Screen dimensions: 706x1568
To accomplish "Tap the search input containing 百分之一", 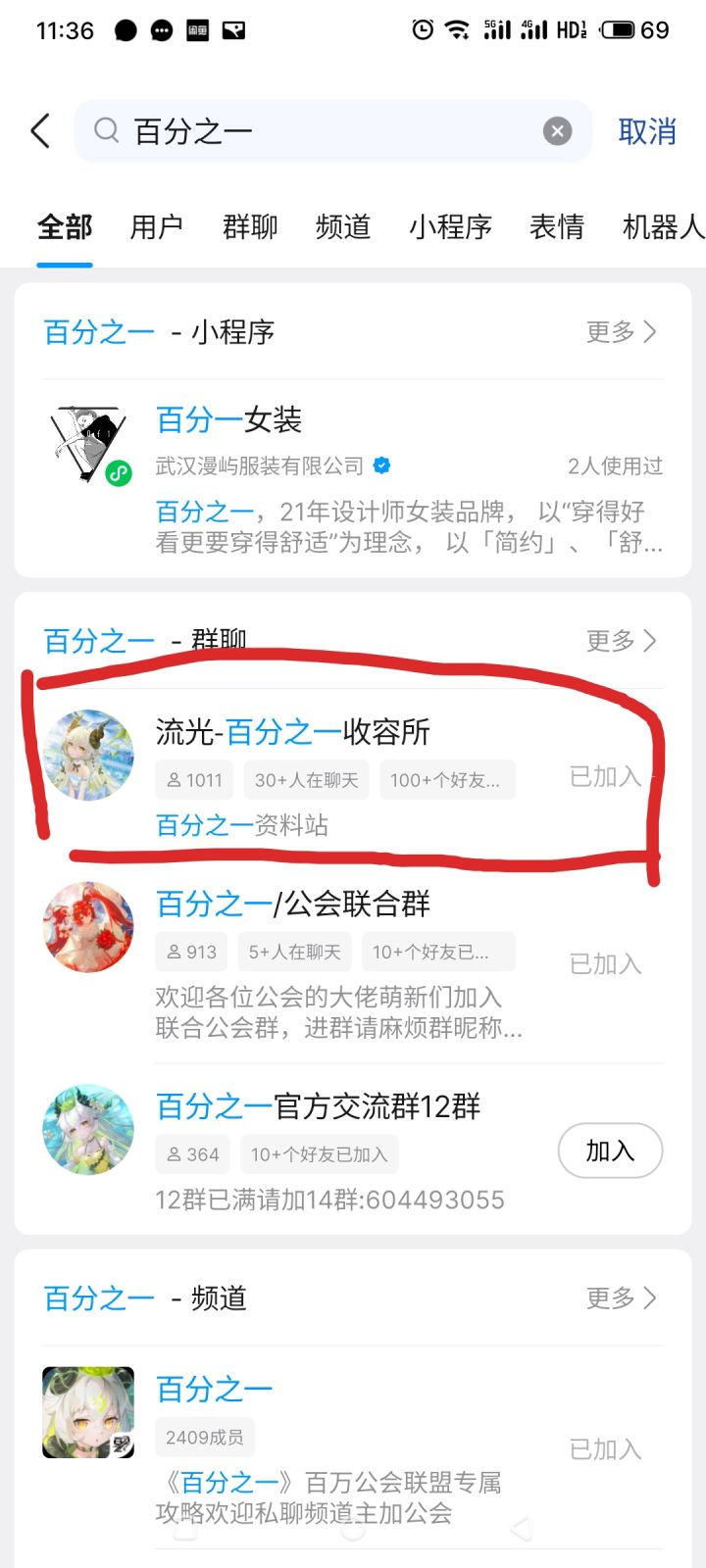I will pyautogui.click(x=294, y=130).
